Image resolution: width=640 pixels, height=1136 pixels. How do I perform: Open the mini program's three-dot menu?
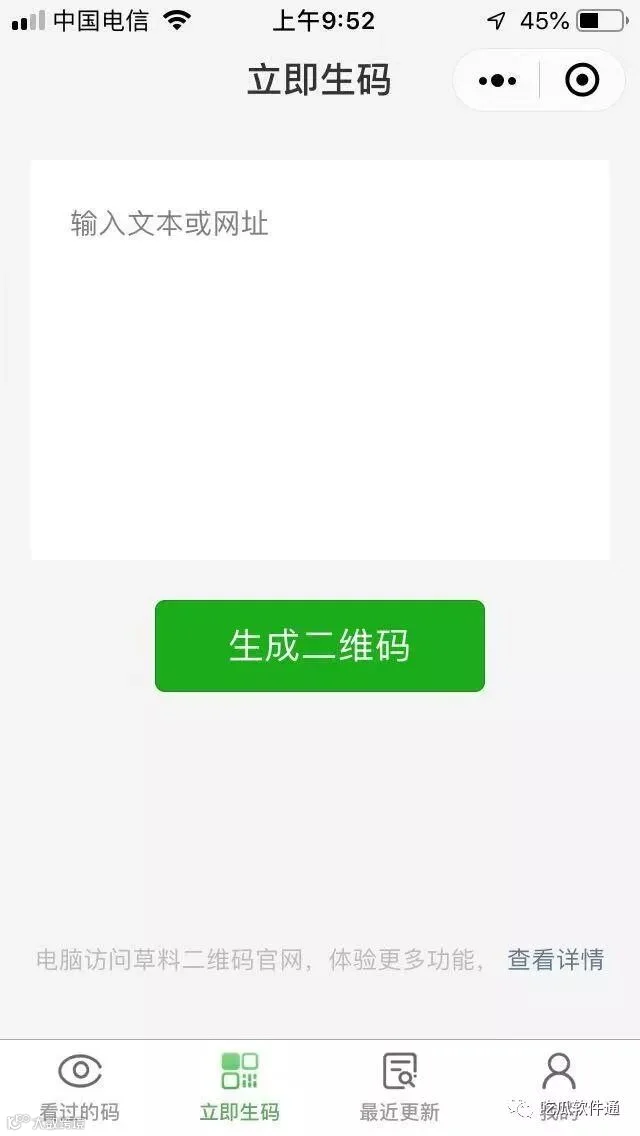click(x=497, y=80)
